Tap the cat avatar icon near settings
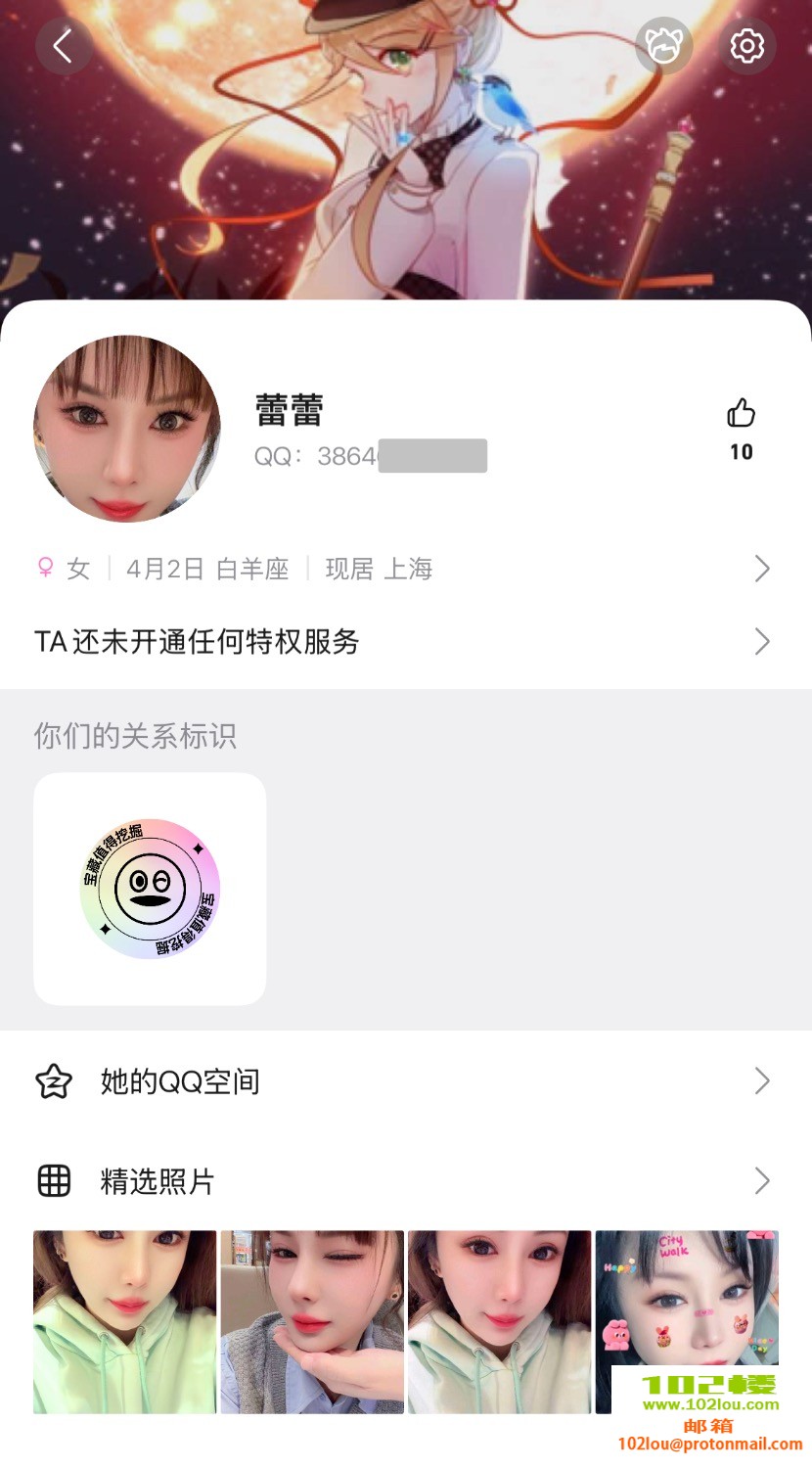 pyautogui.click(x=663, y=46)
